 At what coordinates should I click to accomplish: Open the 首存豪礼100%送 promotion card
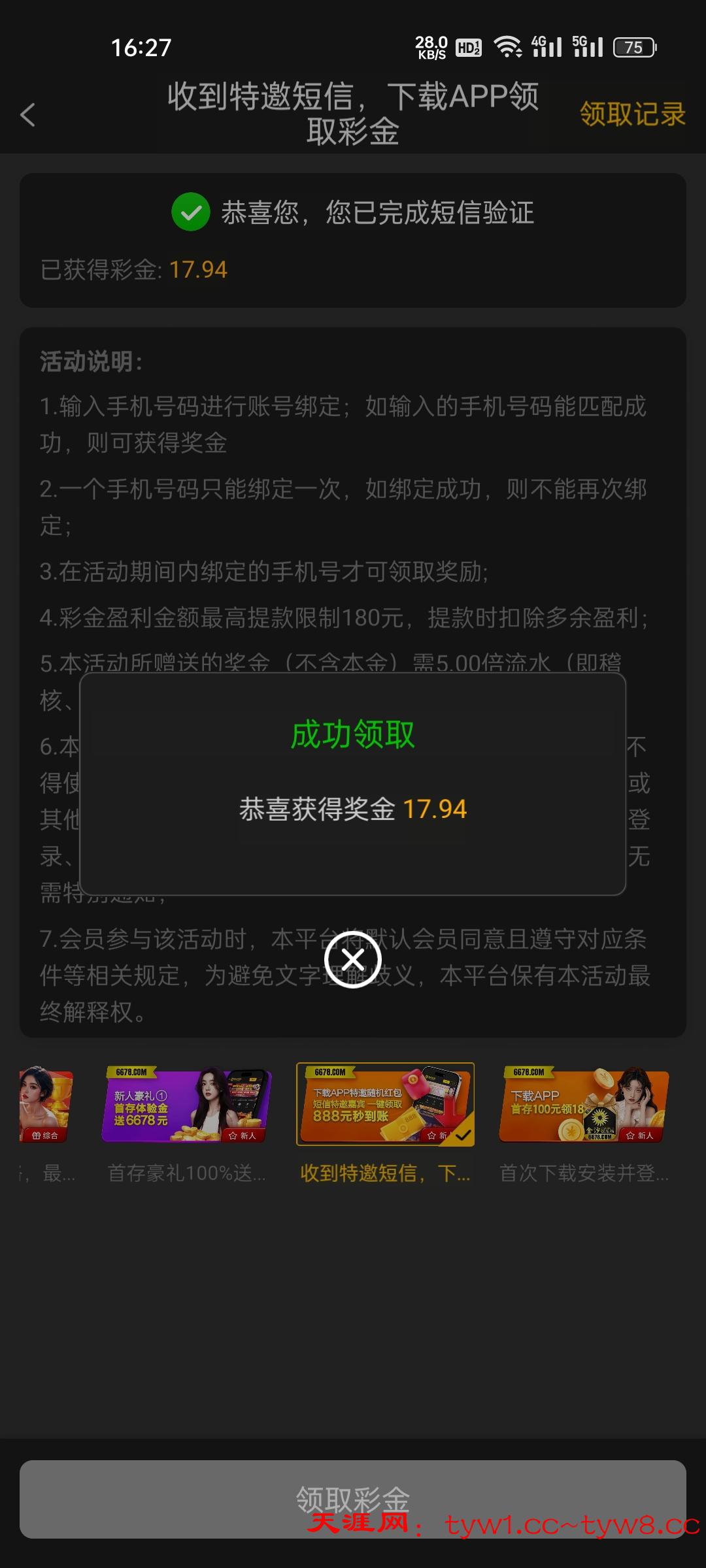187,1105
